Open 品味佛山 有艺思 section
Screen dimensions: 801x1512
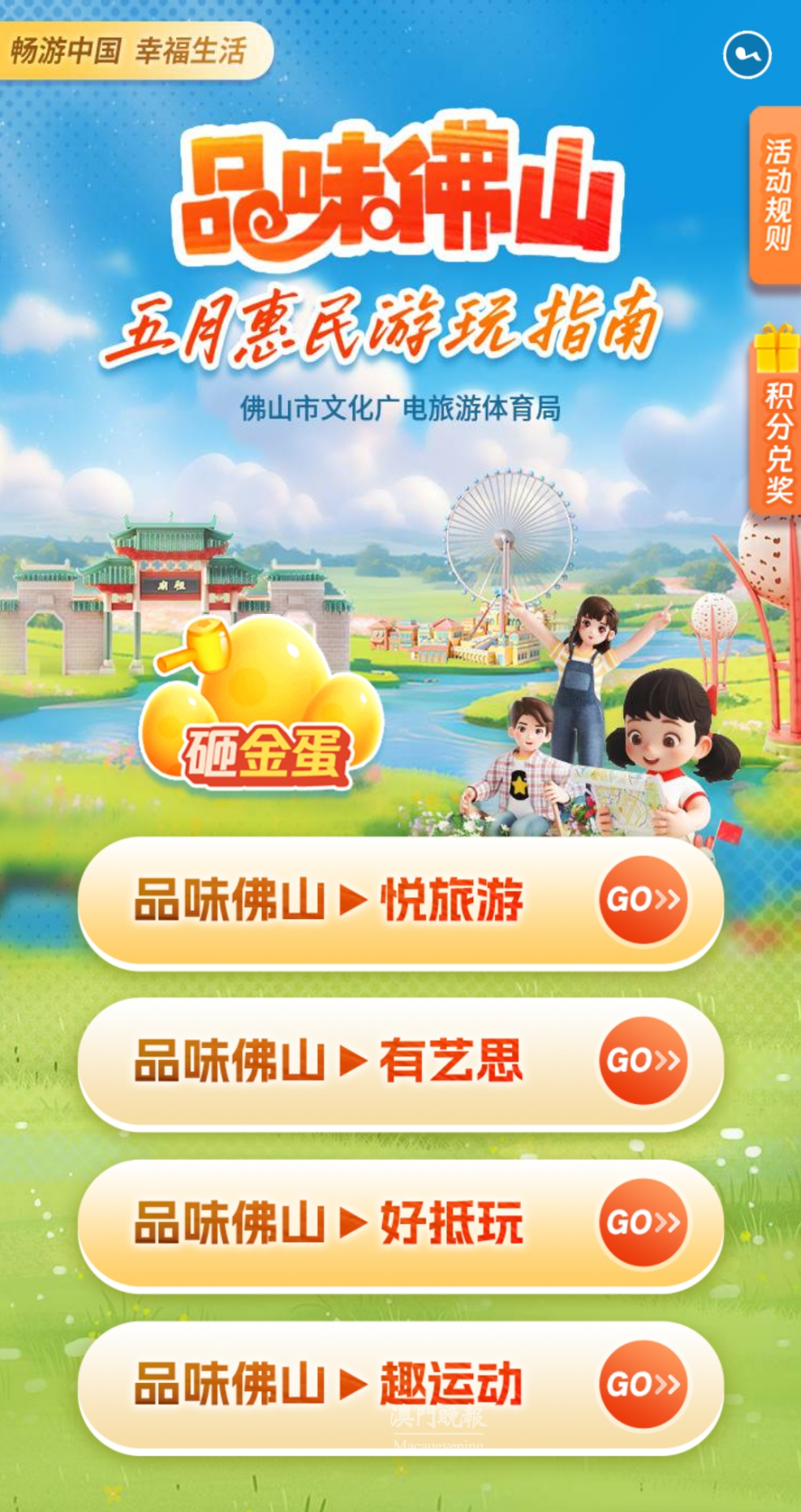(x=400, y=1062)
